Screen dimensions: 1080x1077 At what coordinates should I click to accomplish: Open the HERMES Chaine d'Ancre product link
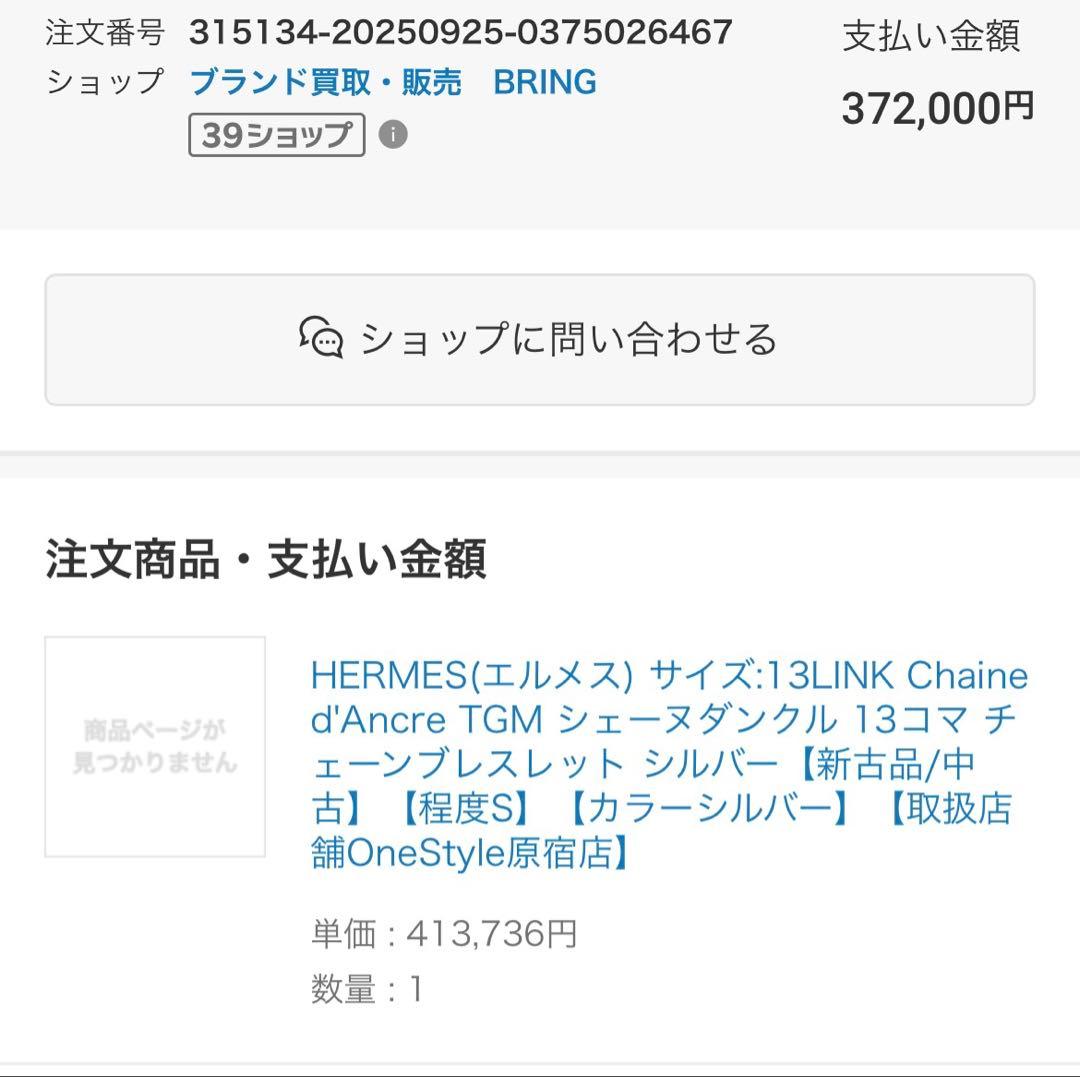(x=668, y=764)
